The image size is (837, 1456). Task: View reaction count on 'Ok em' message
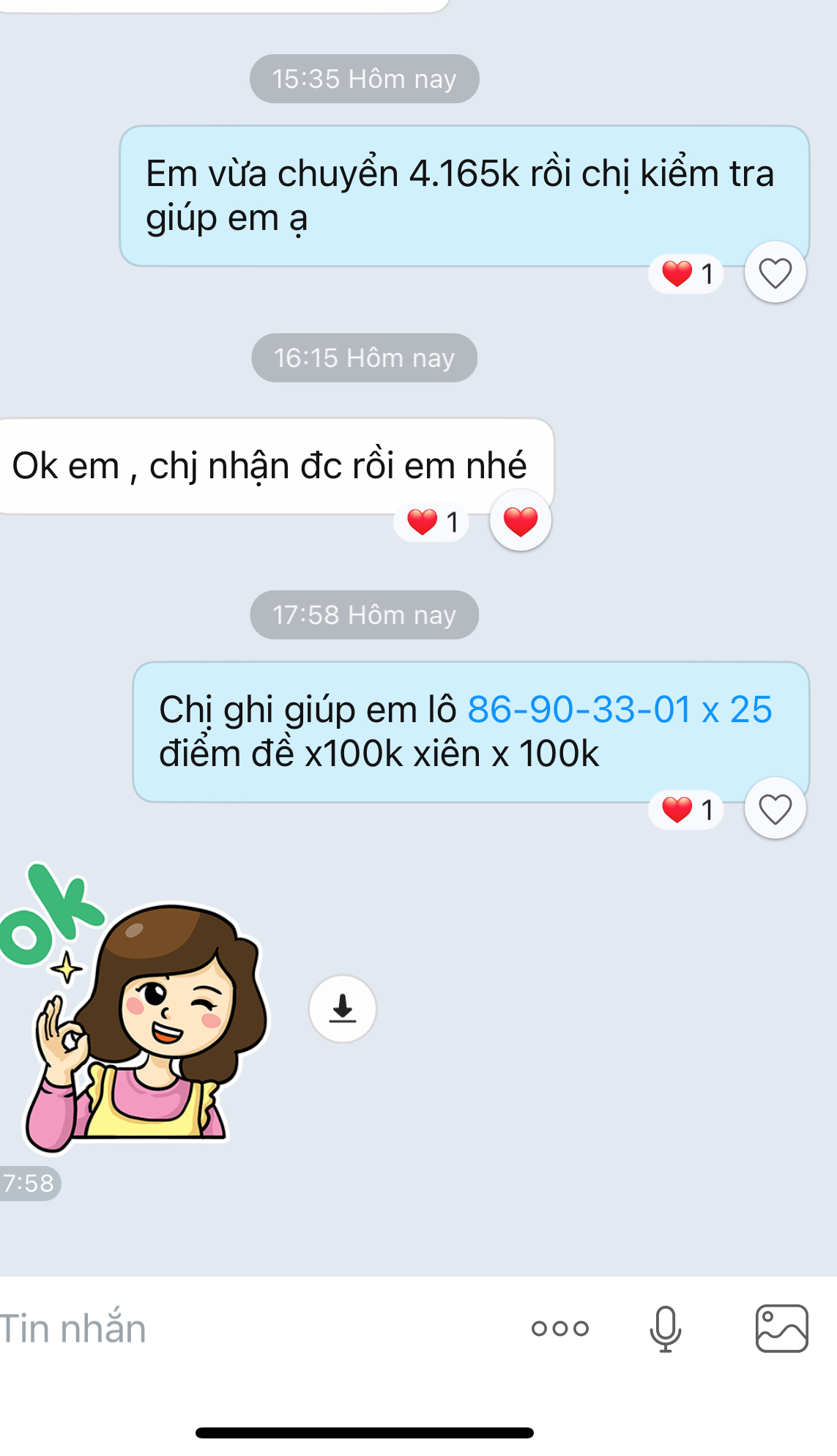pos(431,522)
